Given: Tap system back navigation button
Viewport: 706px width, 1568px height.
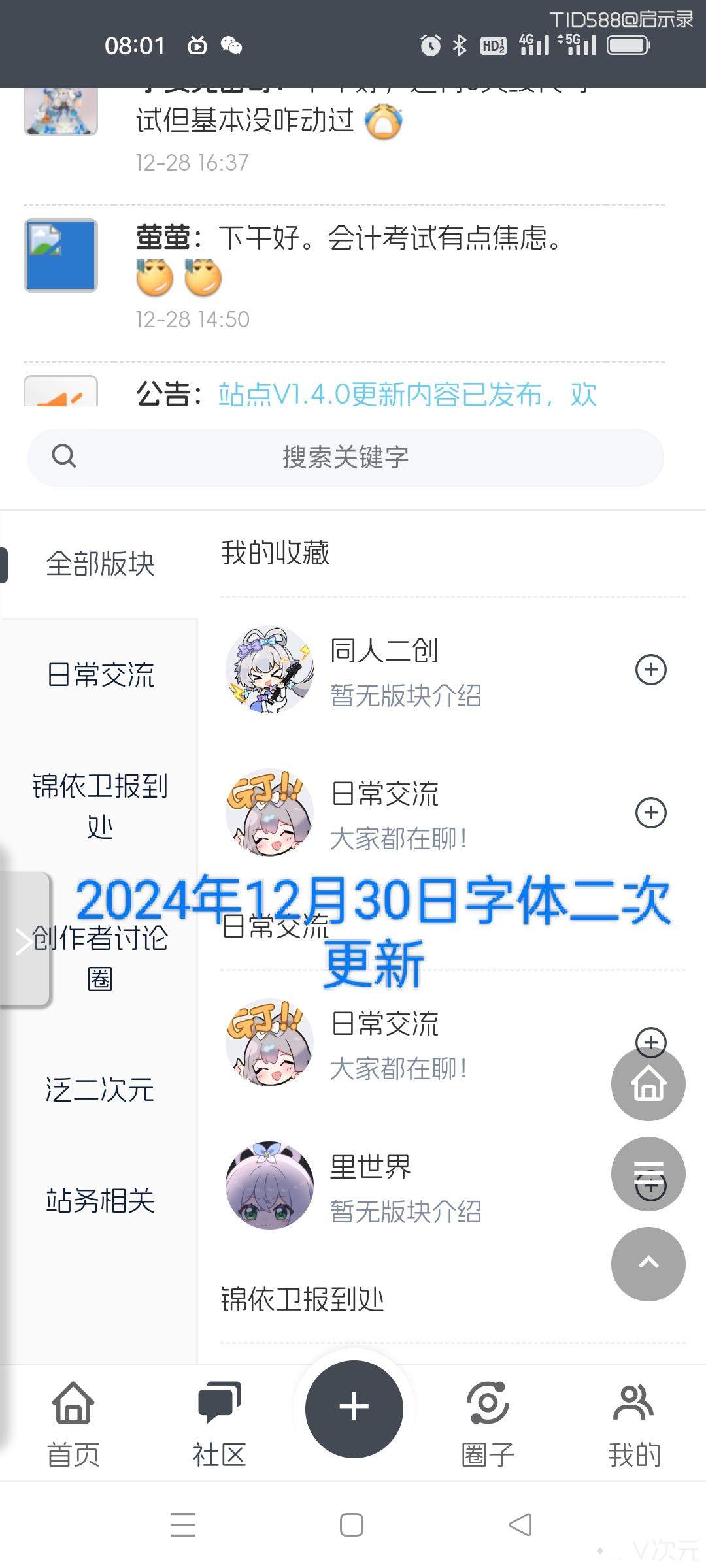Looking at the screenshot, I should click(x=520, y=1525).
